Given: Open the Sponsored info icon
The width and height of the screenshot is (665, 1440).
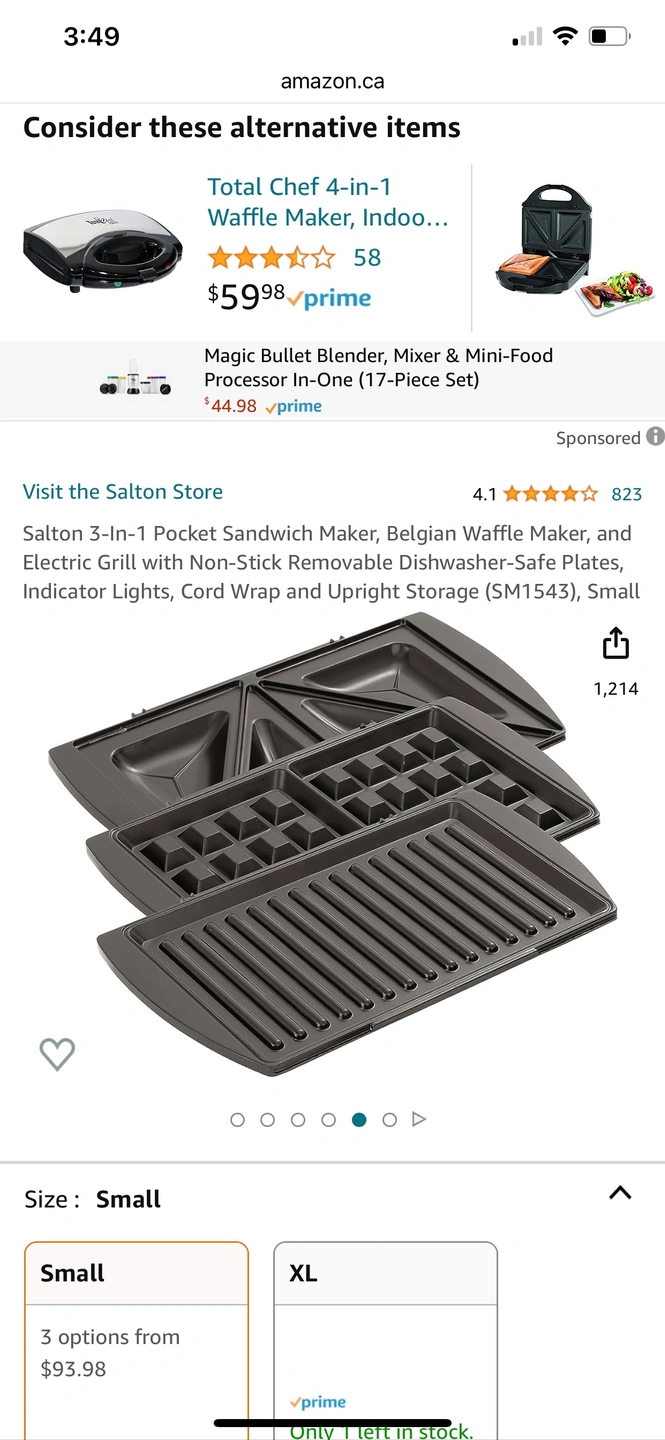Looking at the screenshot, I should pyautogui.click(x=655, y=437).
